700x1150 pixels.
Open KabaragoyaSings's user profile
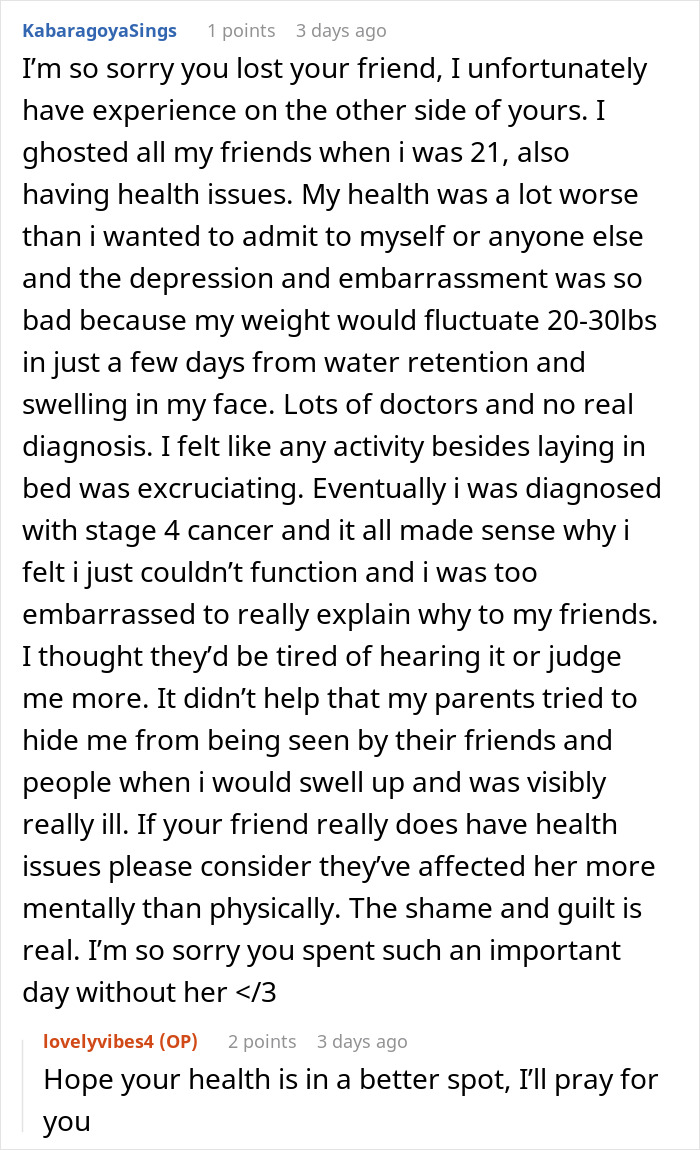click(99, 31)
